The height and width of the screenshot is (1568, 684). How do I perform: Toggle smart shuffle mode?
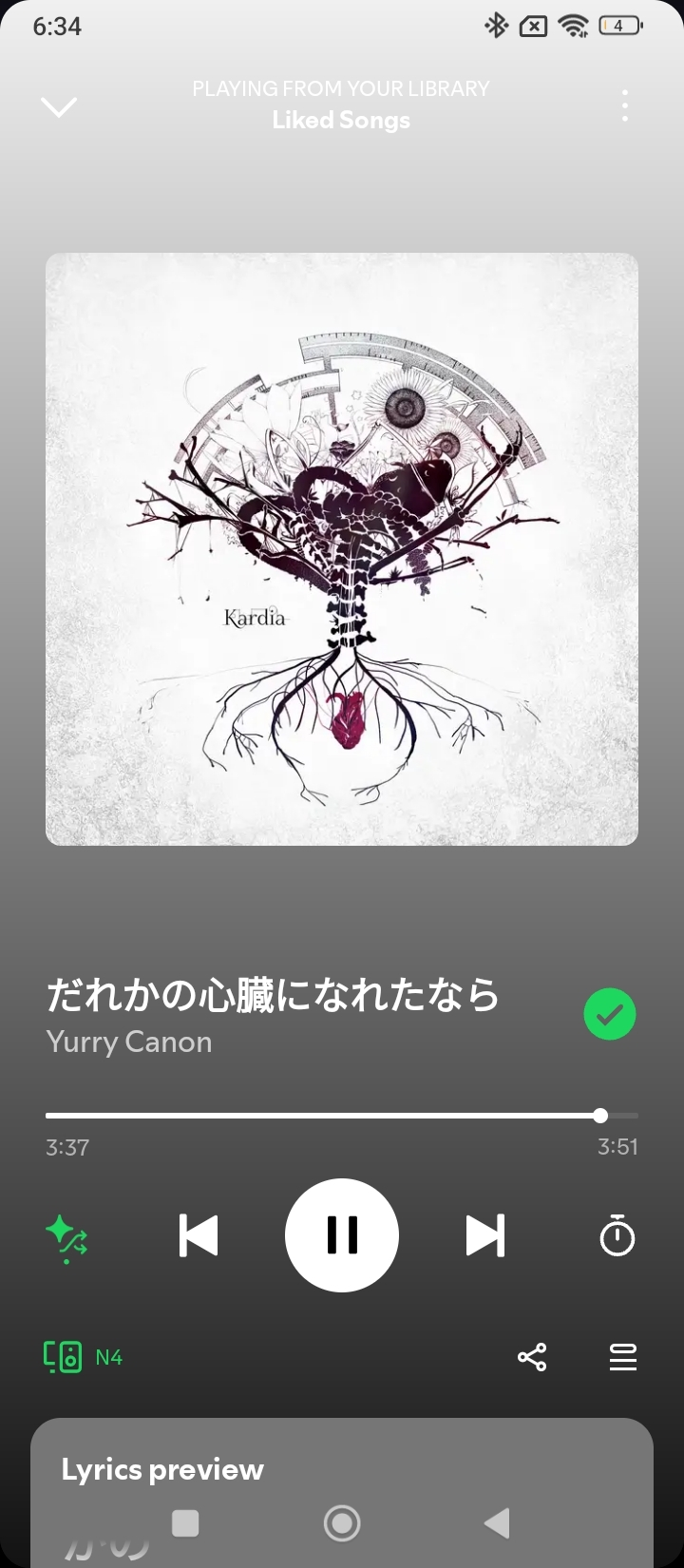66,1237
